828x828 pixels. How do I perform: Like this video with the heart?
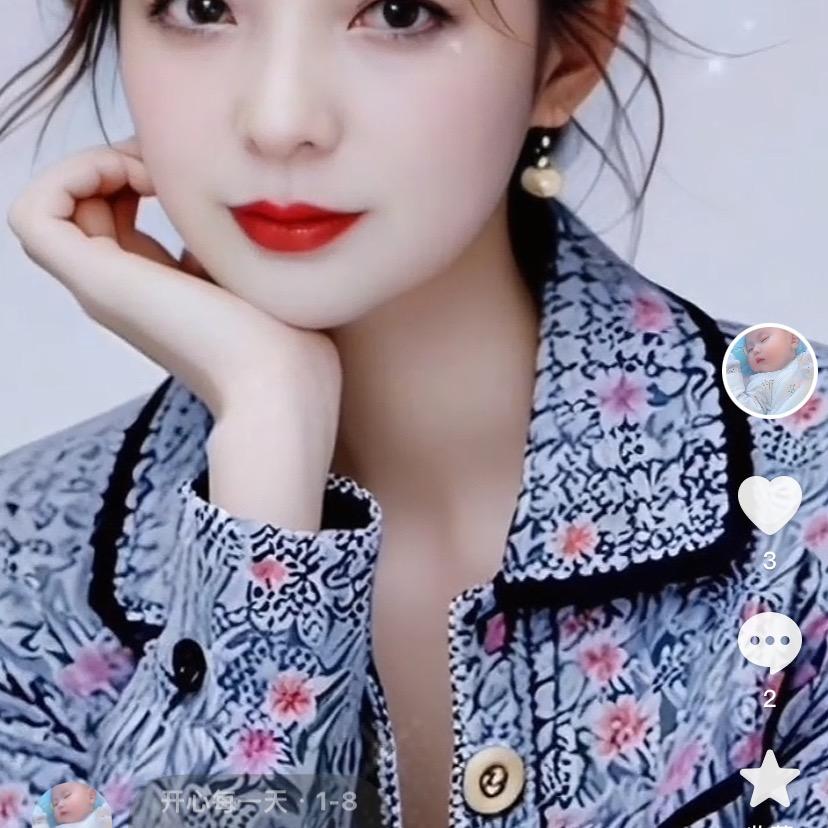point(769,503)
